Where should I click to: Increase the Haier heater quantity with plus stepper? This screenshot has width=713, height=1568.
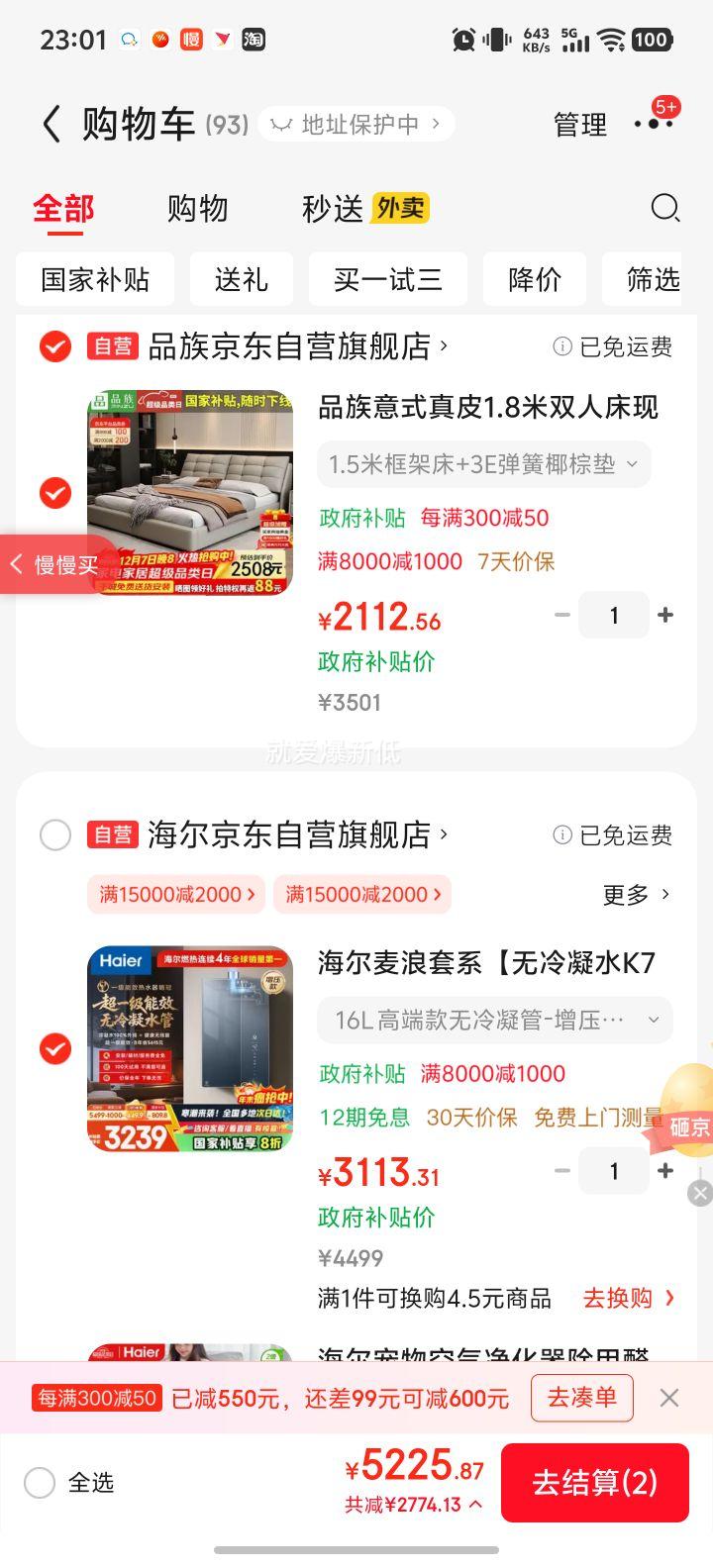[x=665, y=1171]
